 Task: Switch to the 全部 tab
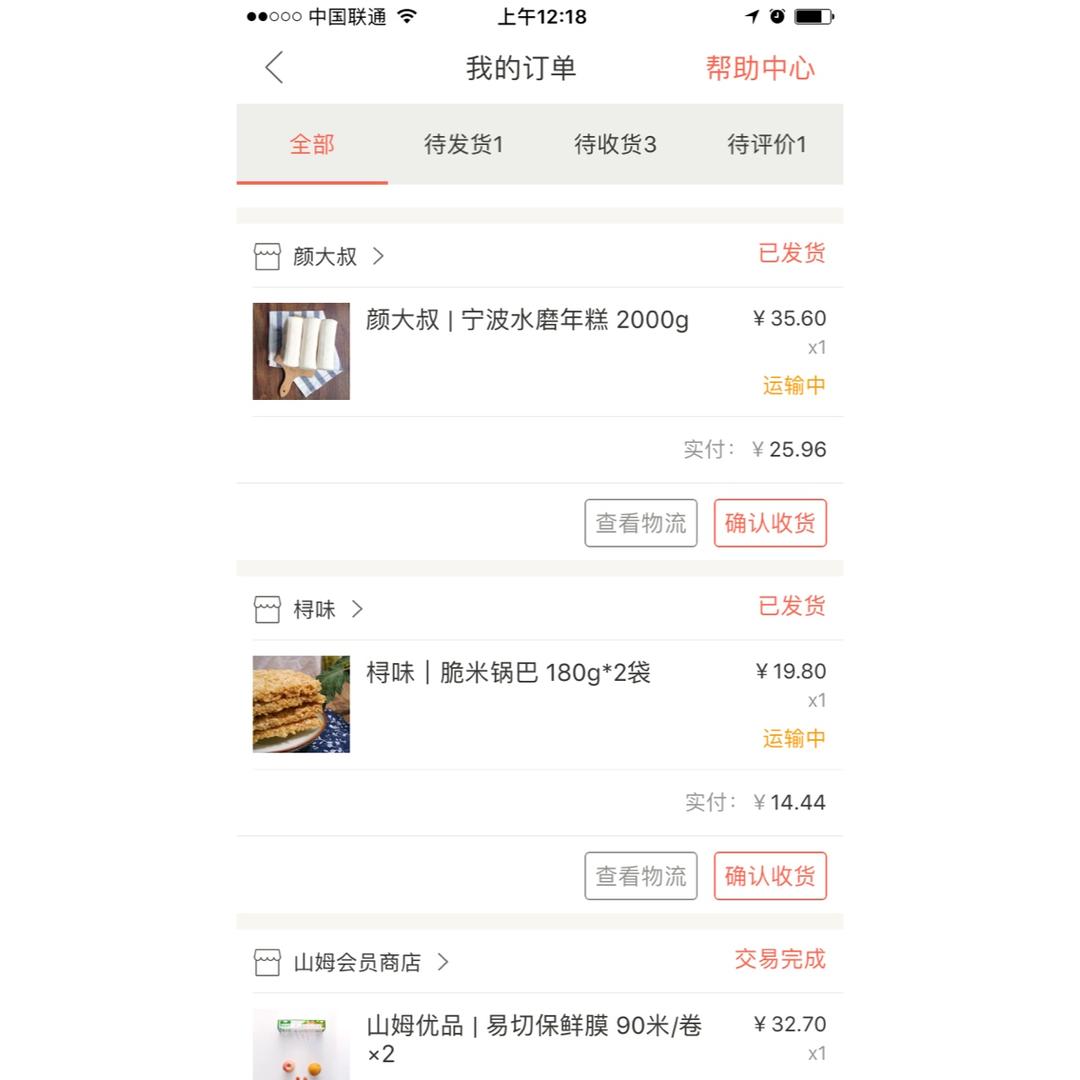[312, 145]
